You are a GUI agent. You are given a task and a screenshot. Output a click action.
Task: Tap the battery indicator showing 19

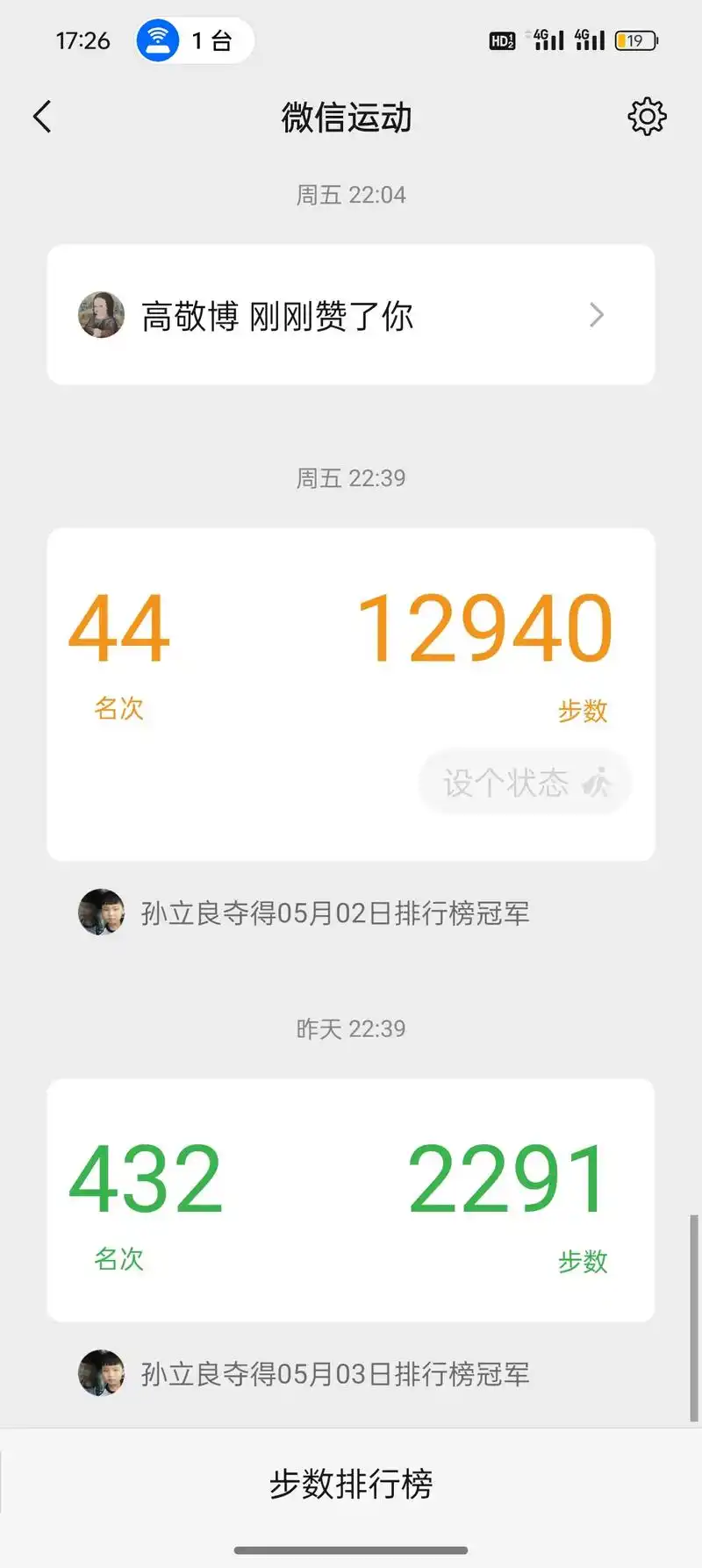click(634, 40)
